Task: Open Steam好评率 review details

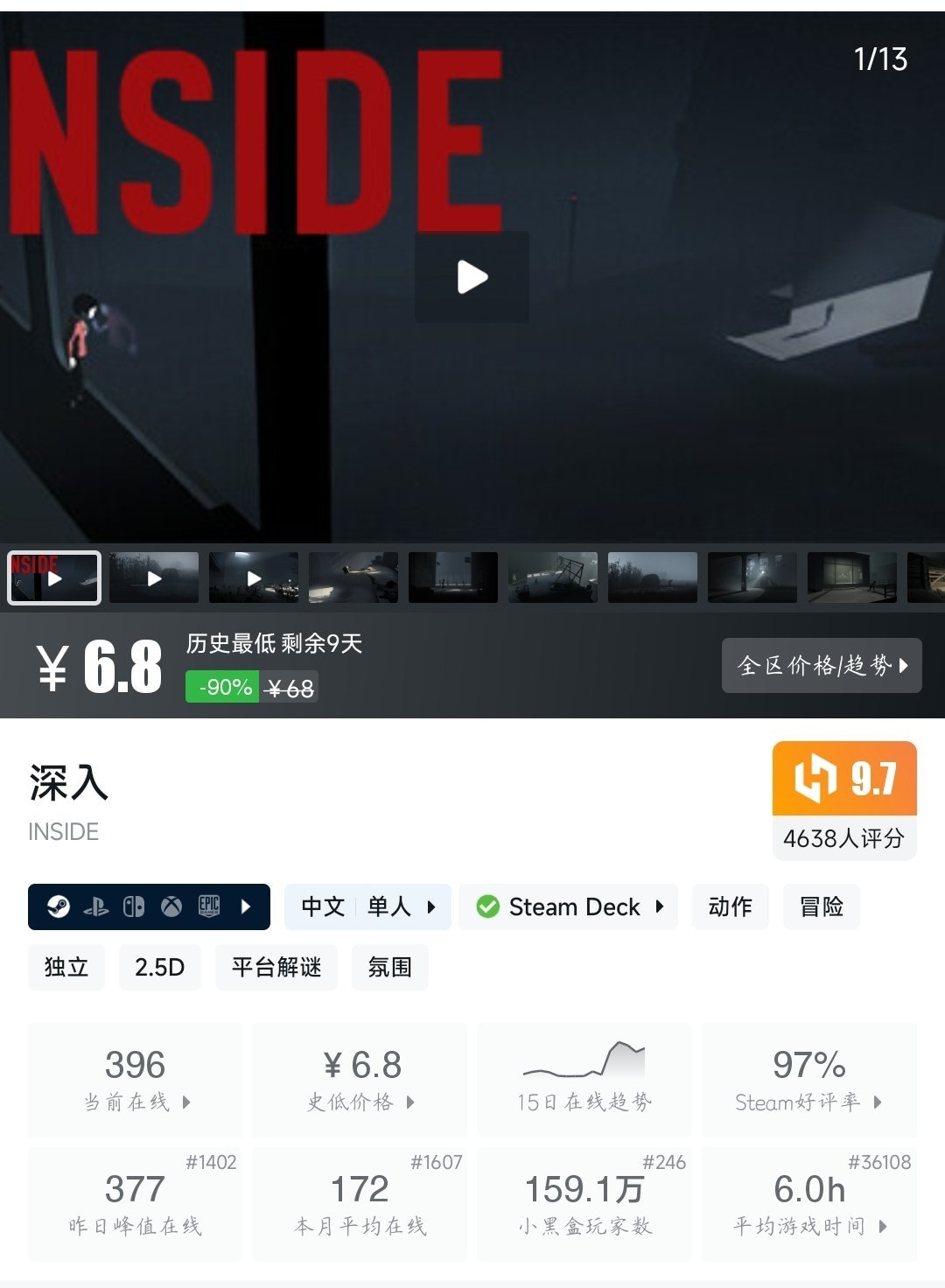Action: [809, 1081]
